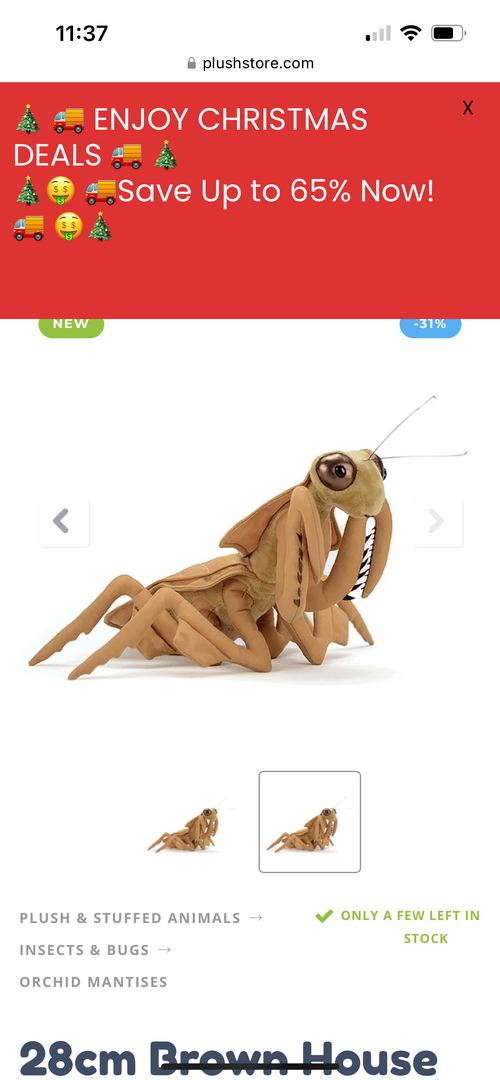Select the second mantis thumbnail
The width and height of the screenshot is (500, 1080).
coord(309,822)
